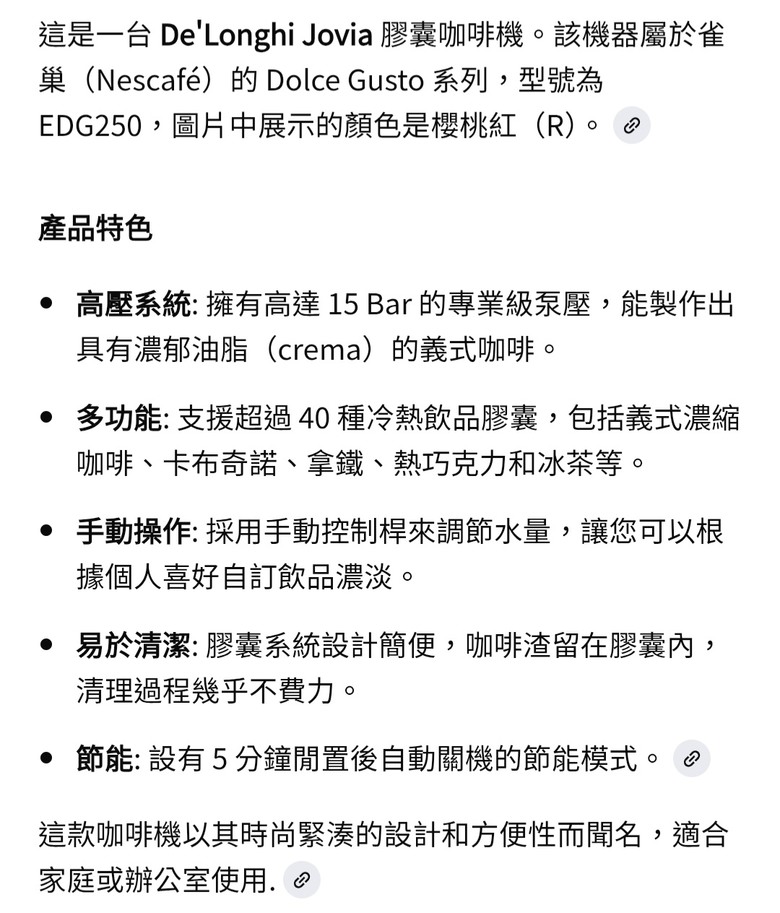Open source link after 辦公室使用
Image resolution: width=780 pixels, height=913 pixels.
coord(302,881)
